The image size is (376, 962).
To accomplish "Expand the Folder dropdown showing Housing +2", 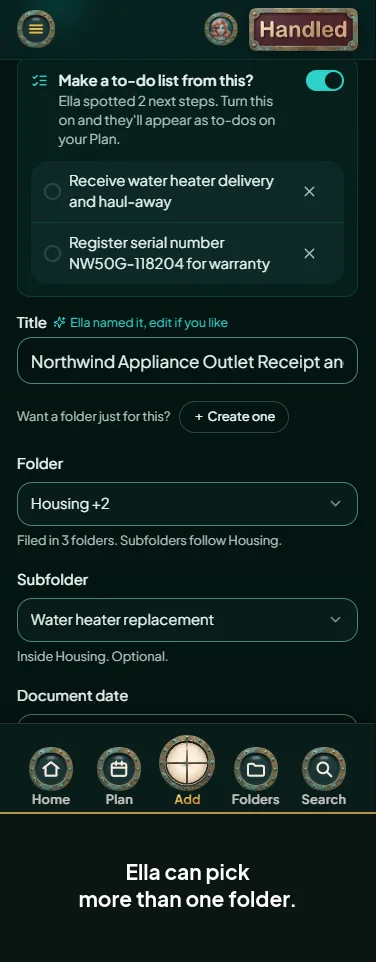I will [x=187, y=504].
